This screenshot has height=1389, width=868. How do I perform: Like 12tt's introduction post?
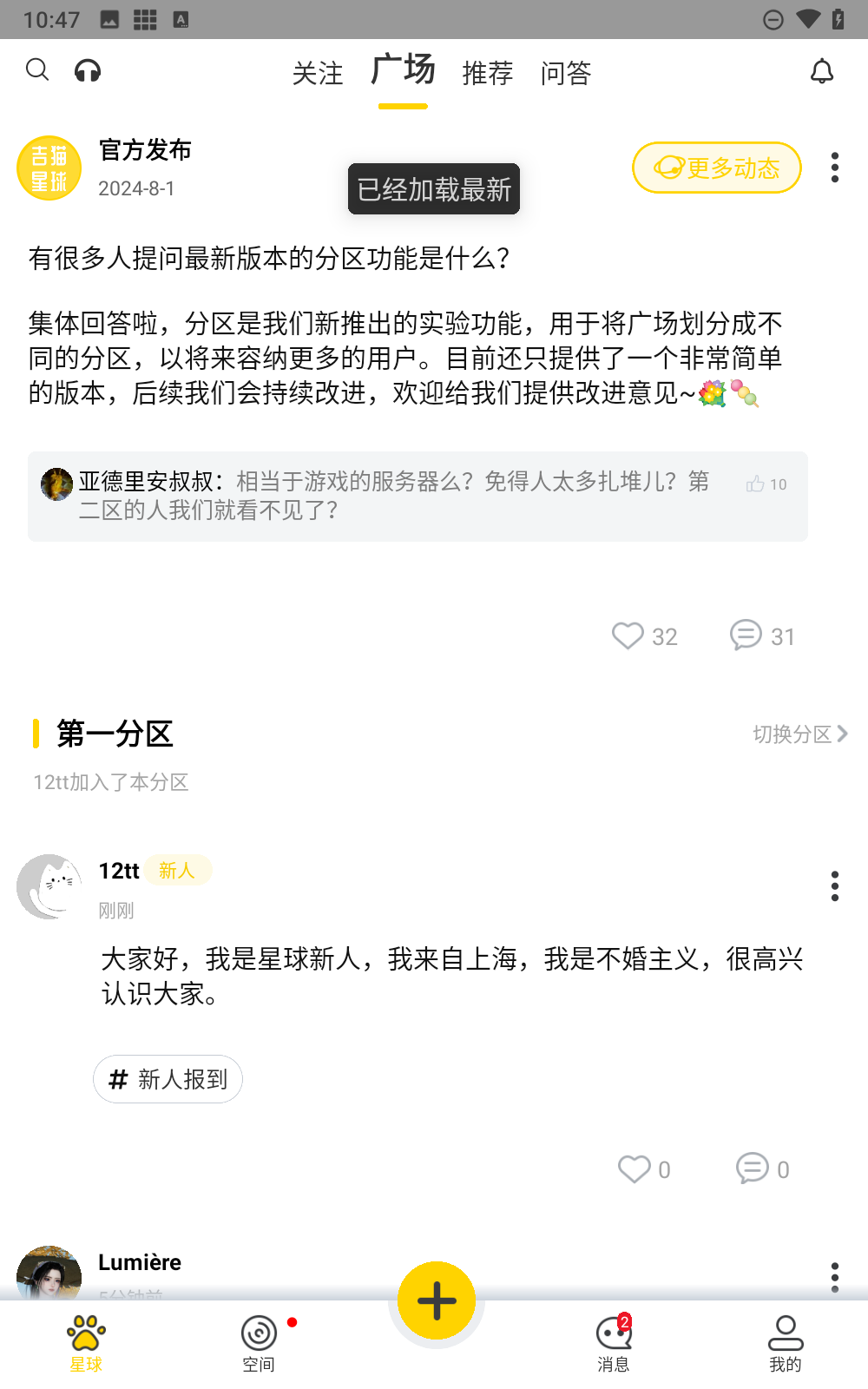pyautogui.click(x=635, y=1169)
